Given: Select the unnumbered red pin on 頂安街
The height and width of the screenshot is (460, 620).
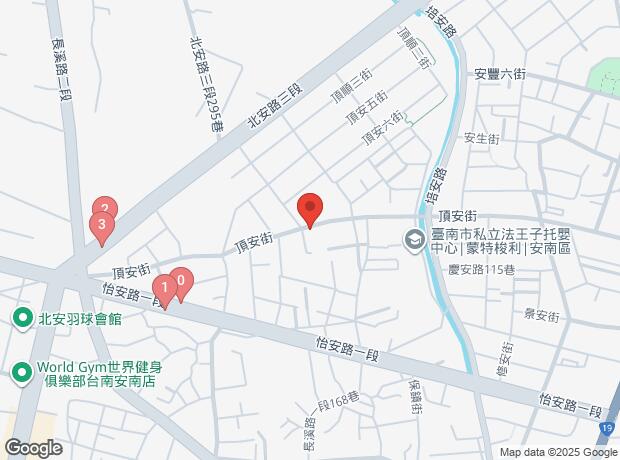Looking at the screenshot, I should point(310,208).
